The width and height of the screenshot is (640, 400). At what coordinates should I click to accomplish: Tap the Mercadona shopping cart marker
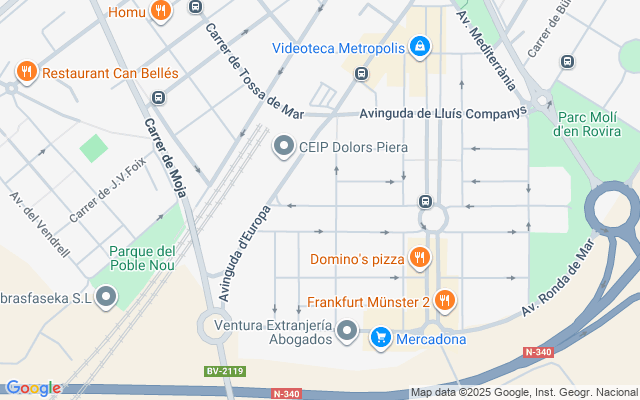click(380, 339)
